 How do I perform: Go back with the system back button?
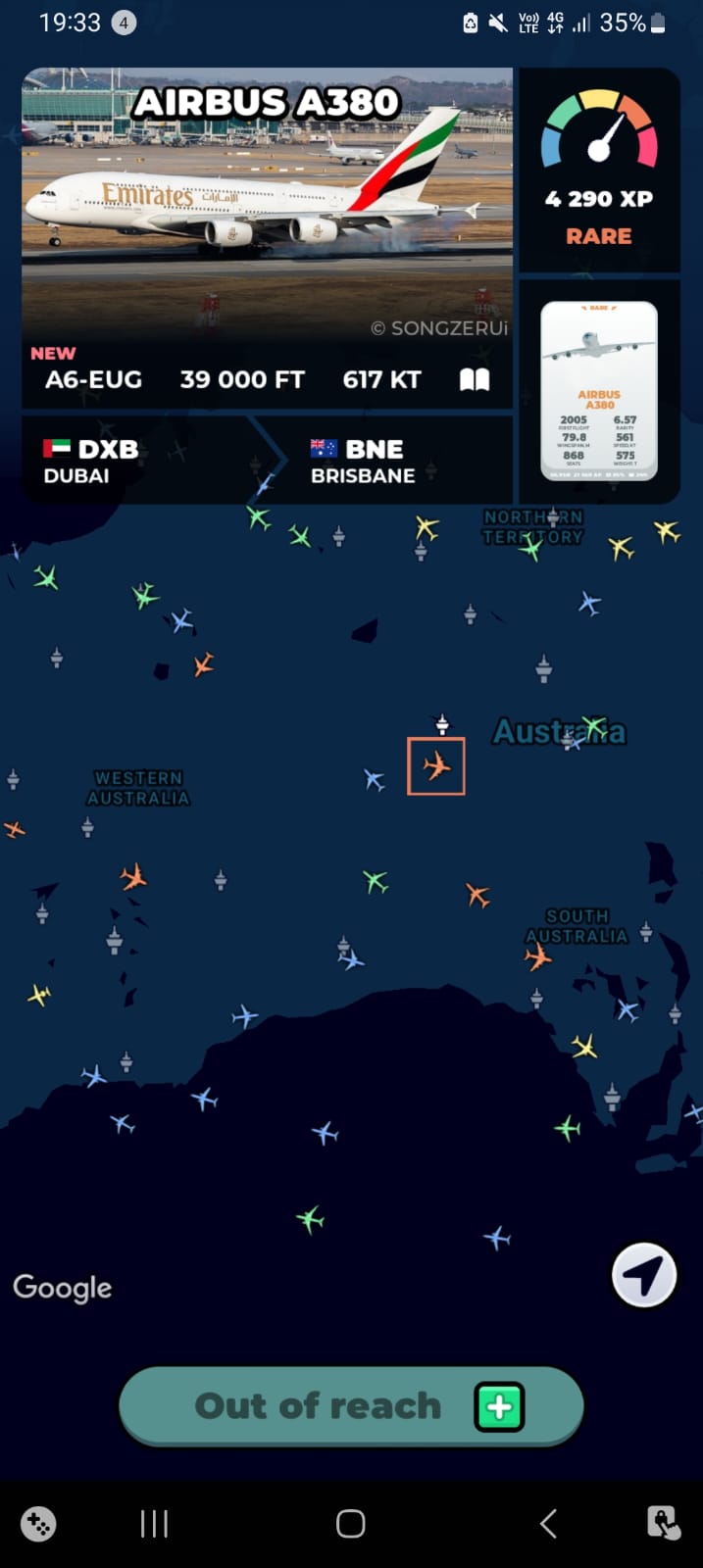548,1524
